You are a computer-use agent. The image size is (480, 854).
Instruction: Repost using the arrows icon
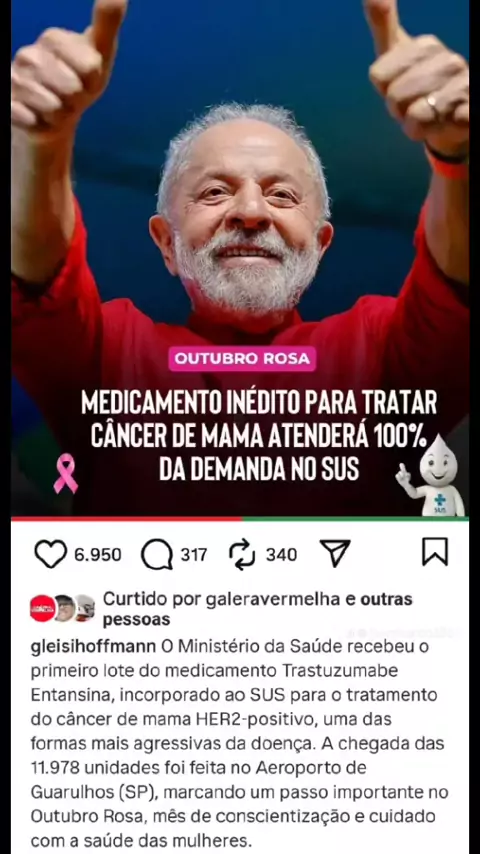pyautogui.click(x=242, y=554)
